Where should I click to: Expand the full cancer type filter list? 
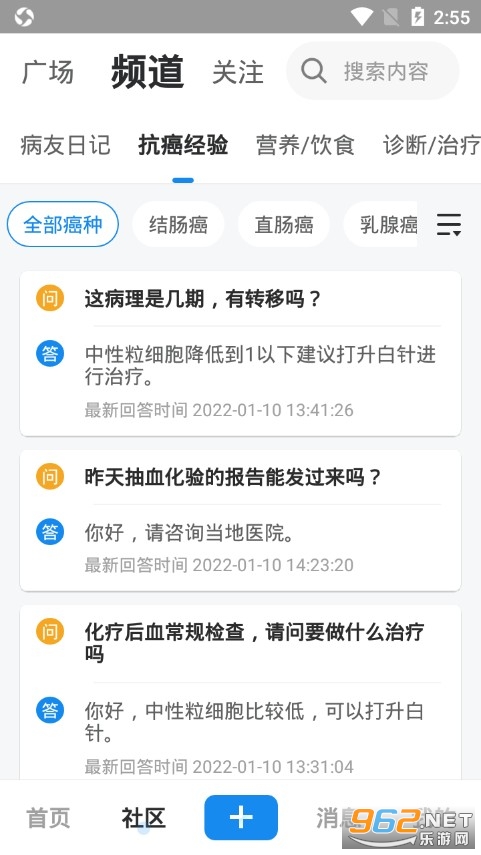click(449, 224)
